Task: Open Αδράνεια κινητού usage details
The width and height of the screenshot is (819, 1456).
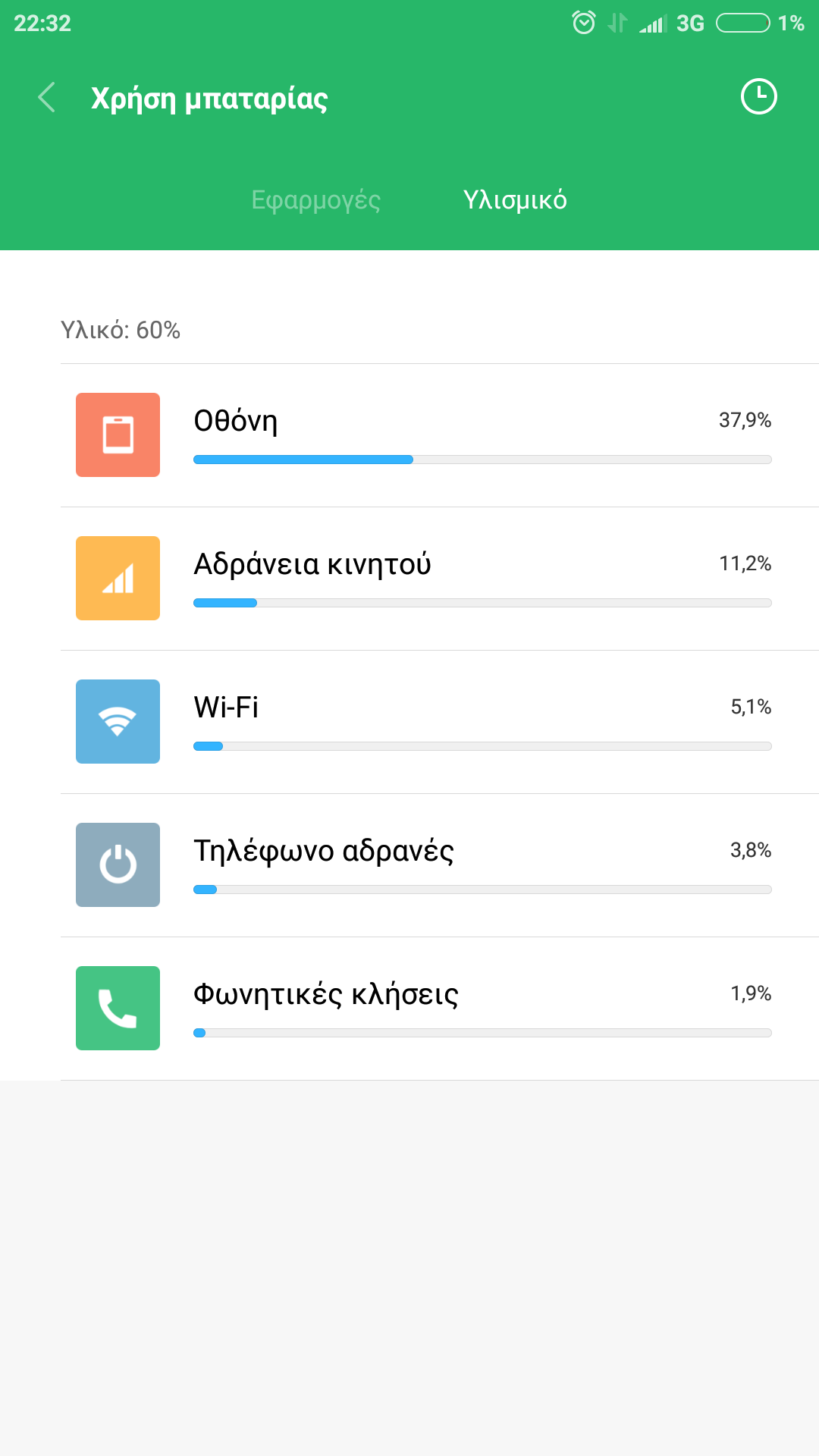Action: pos(440,579)
